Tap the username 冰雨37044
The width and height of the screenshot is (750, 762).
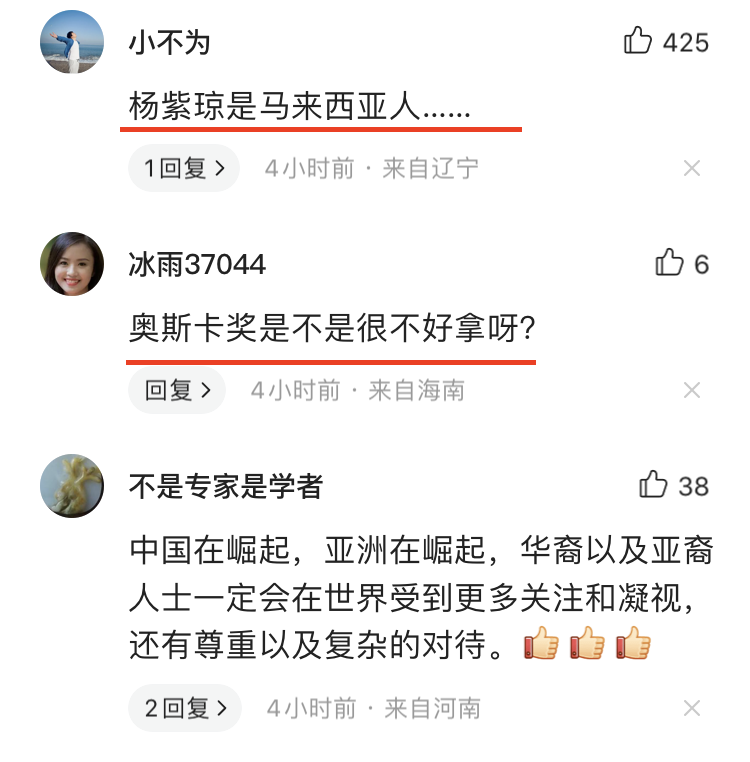(197, 264)
